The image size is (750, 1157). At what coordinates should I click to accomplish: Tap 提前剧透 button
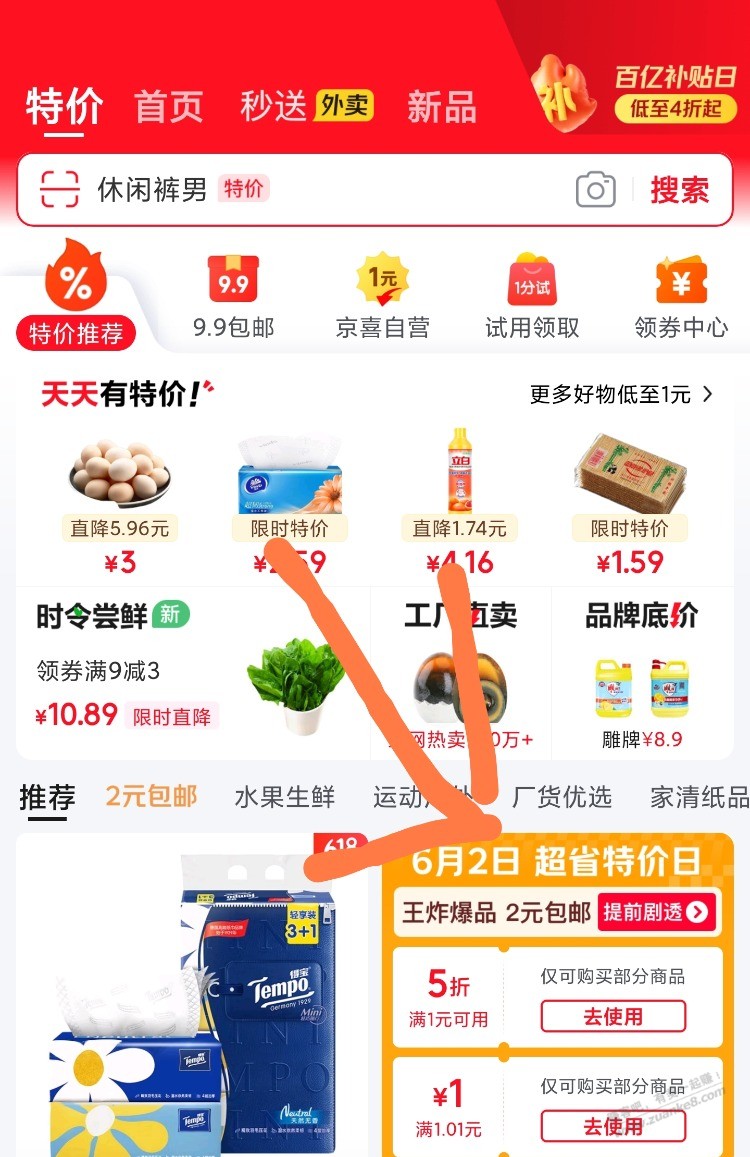pos(656,912)
